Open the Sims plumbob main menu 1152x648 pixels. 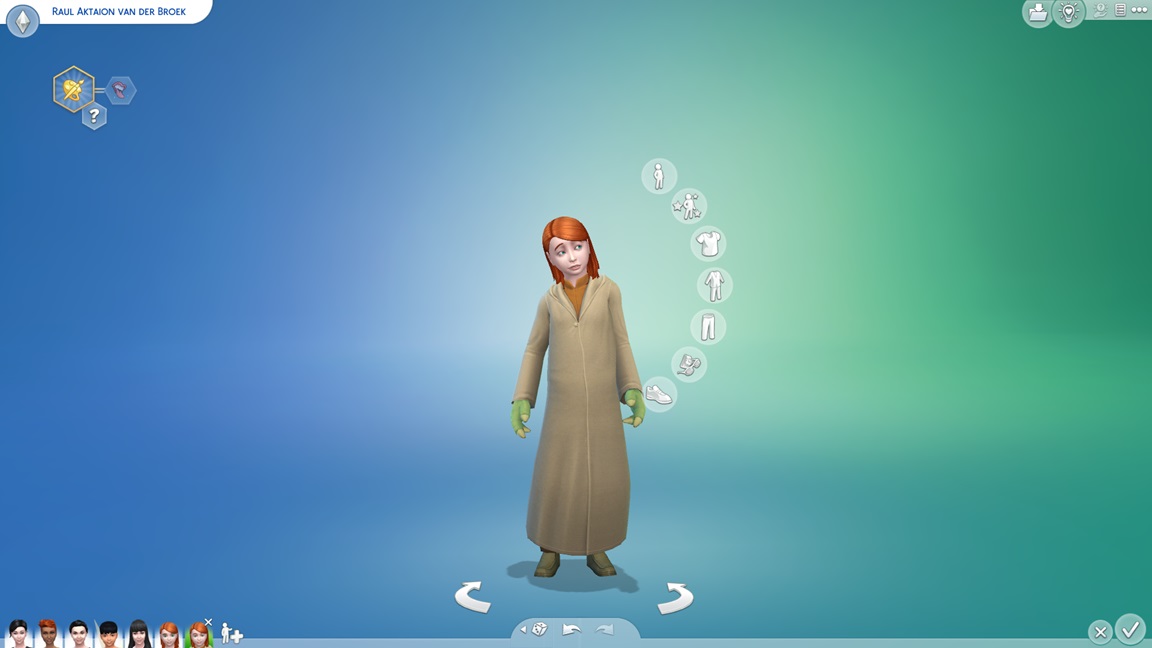(x=22, y=20)
